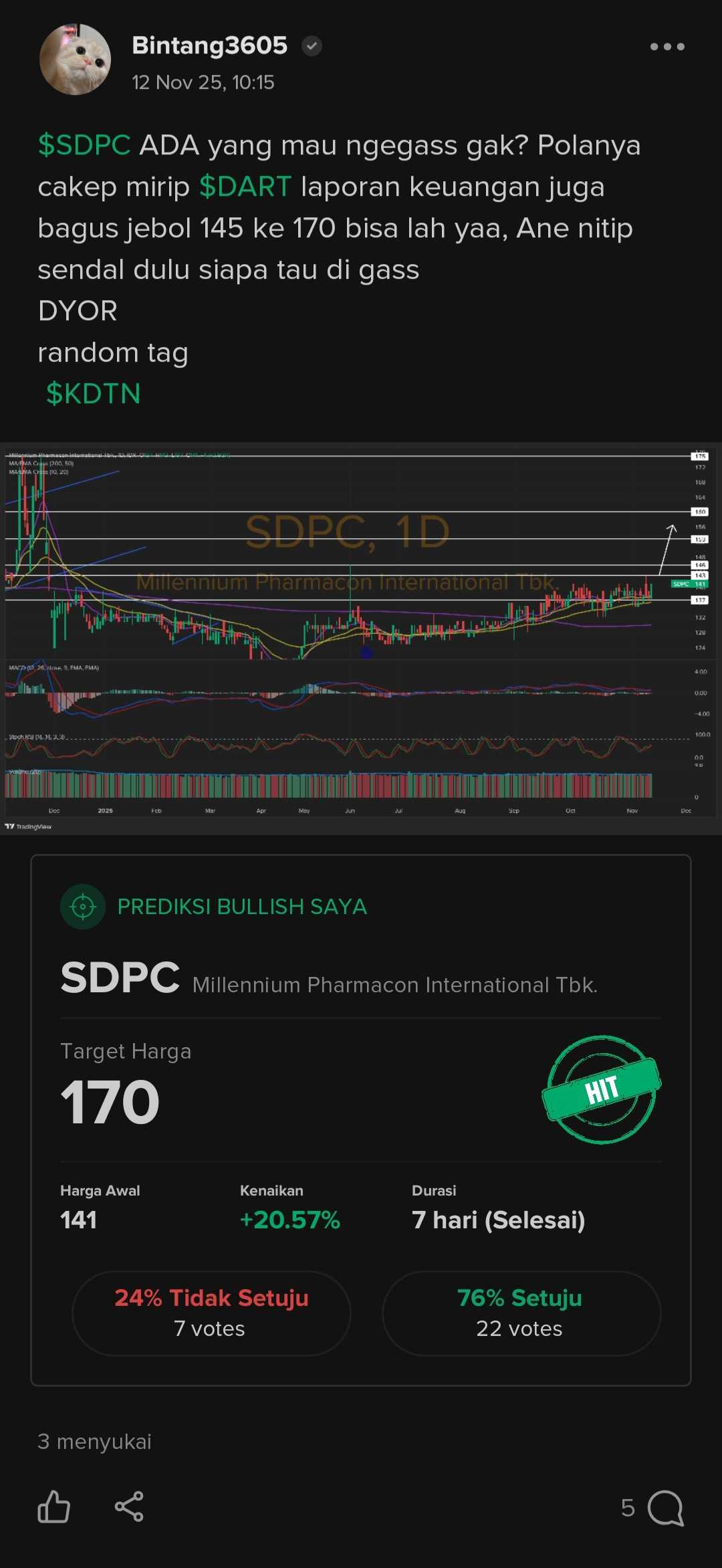Open the post overflow menu

(x=667, y=47)
